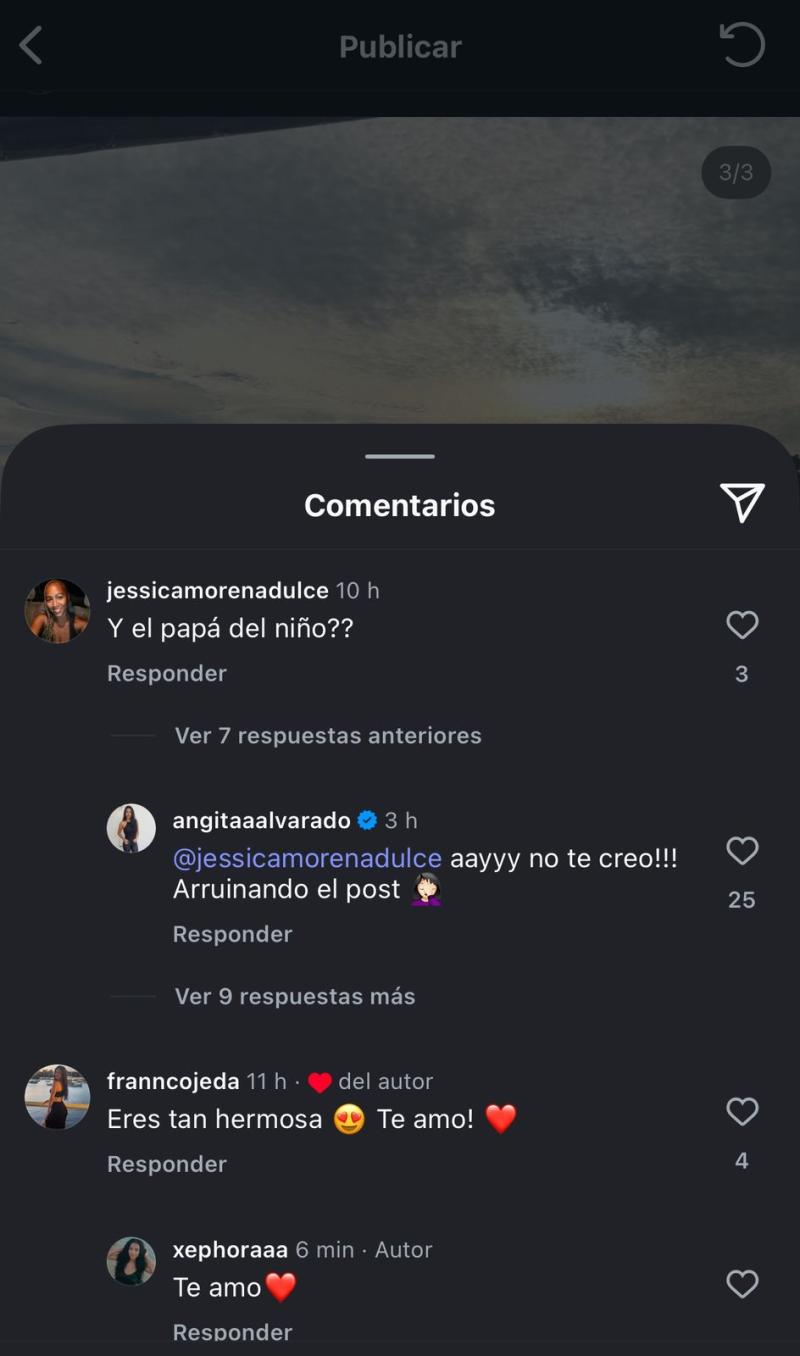The height and width of the screenshot is (1356, 800).
Task: Tap the 3/3 carousel position indicator
Action: pyautogui.click(x=736, y=172)
